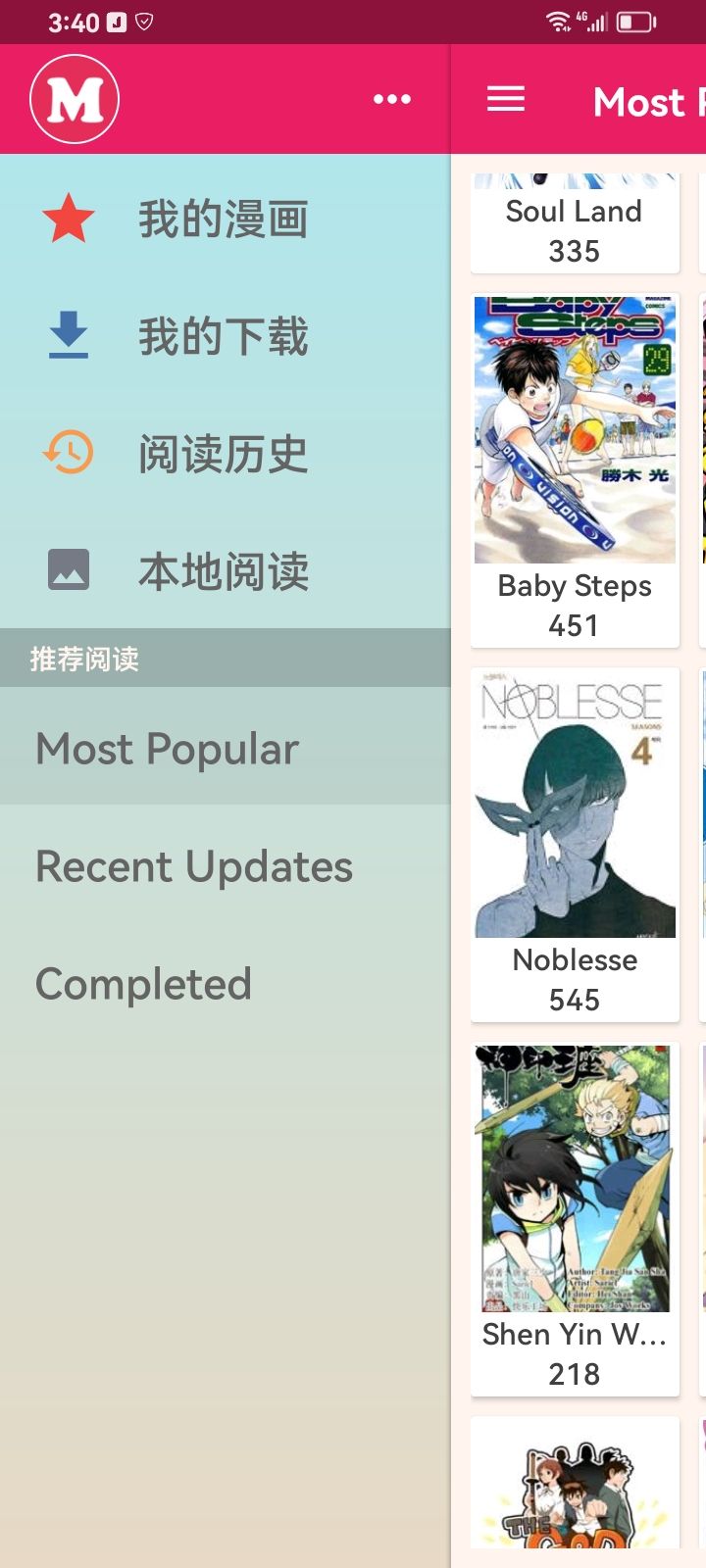This screenshot has height=1568, width=706.
Task: Select Most Popular in the drawer
Action: tap(226, 747)
